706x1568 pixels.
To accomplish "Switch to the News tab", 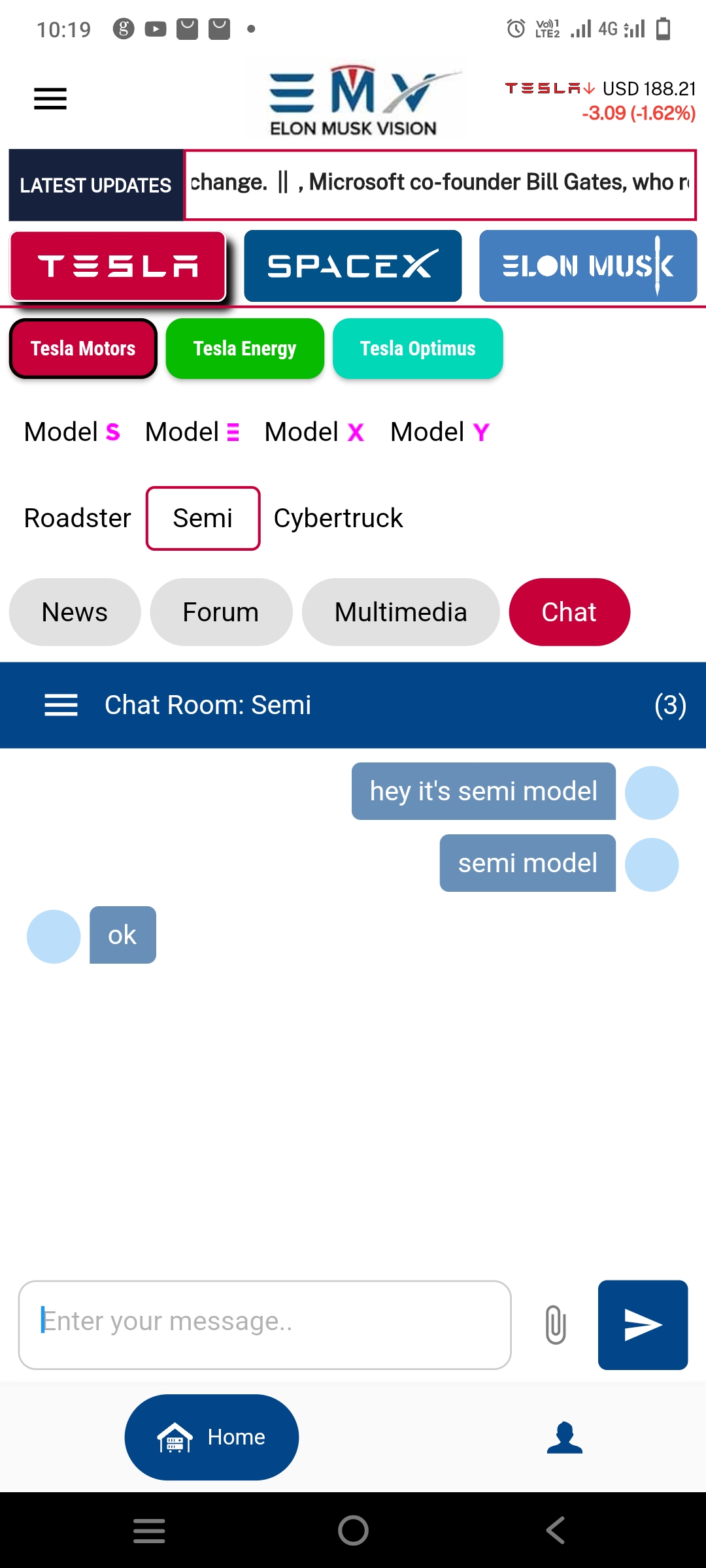I will point(75,612).
